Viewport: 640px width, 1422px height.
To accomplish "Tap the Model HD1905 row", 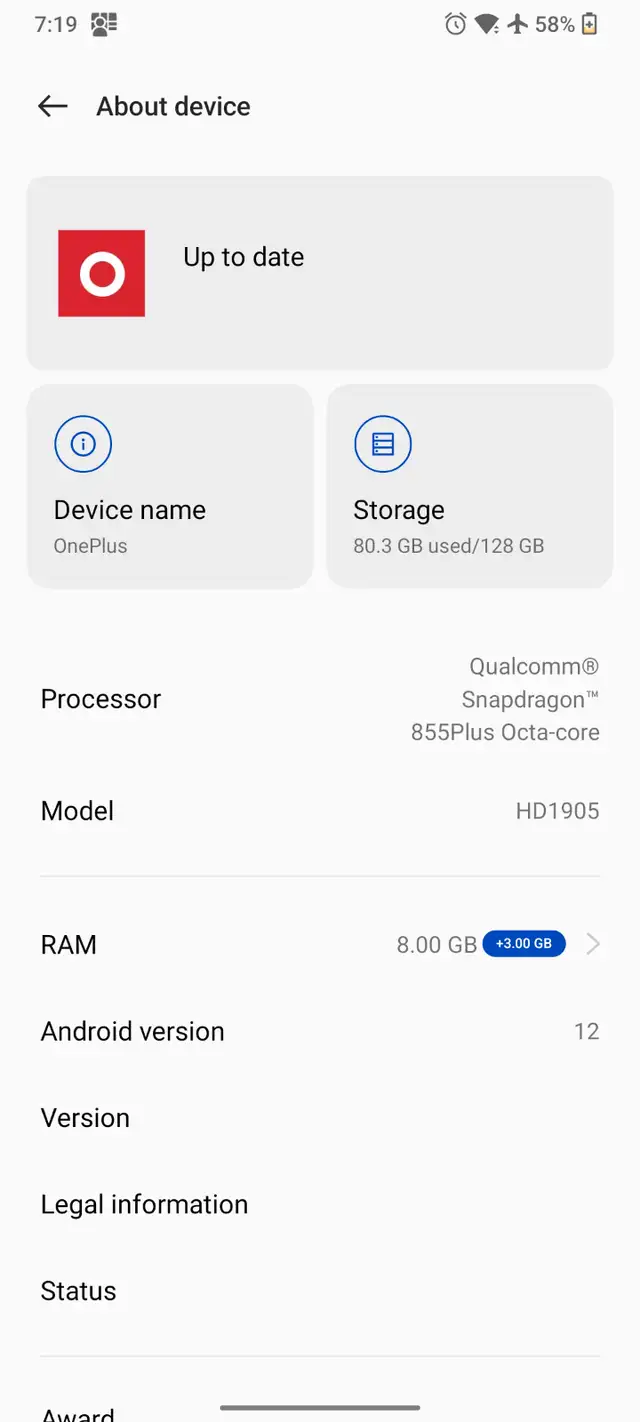I will point(320,810).
